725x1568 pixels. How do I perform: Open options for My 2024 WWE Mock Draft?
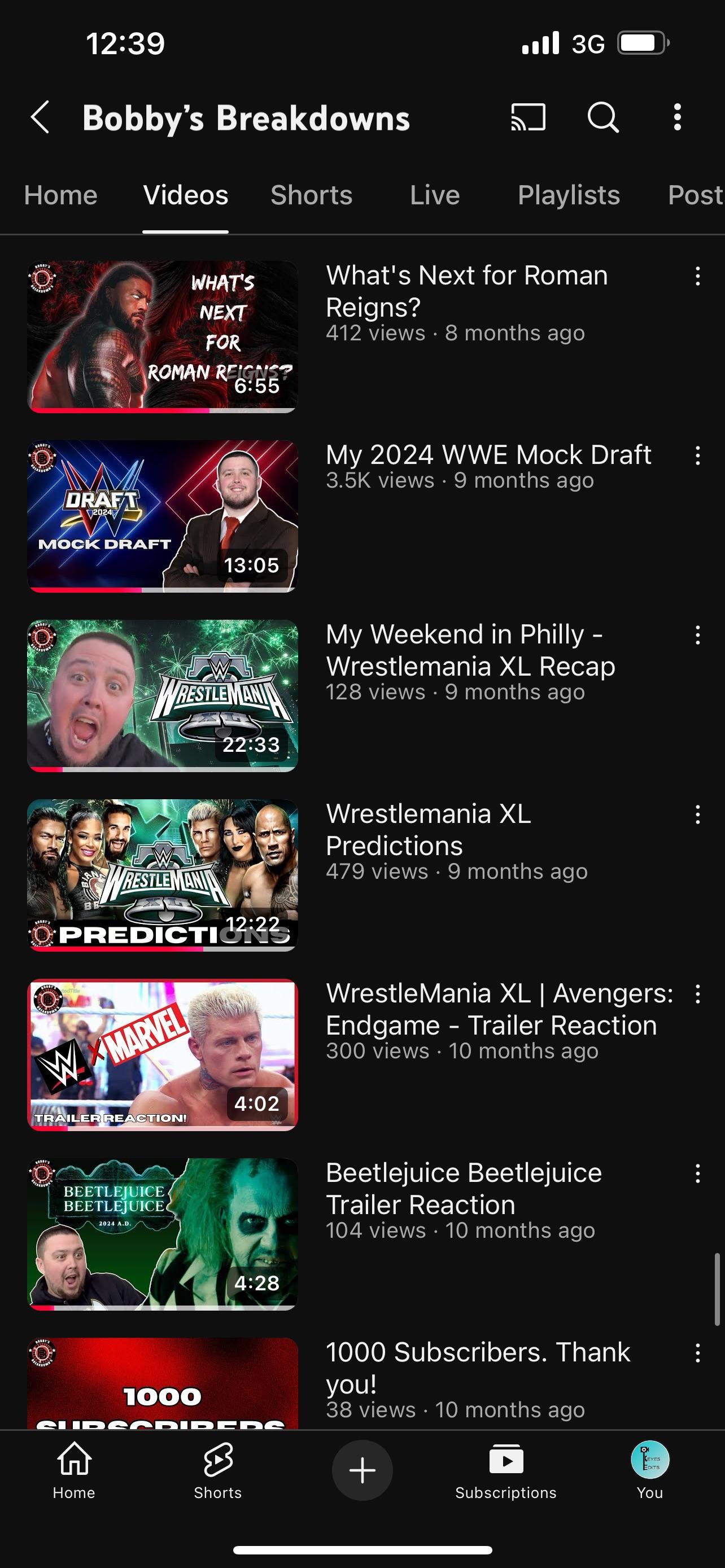[697, 457]
